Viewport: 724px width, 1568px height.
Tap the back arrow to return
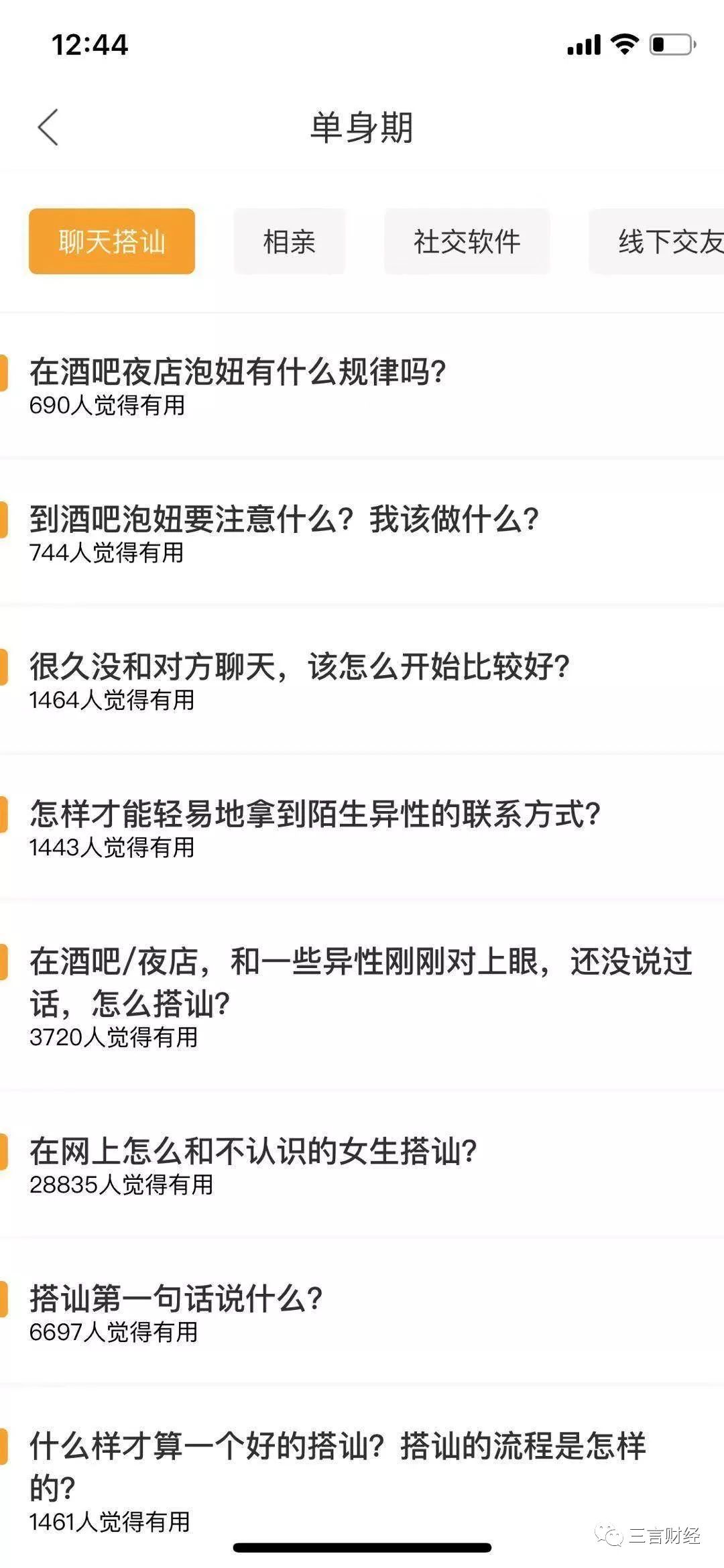(47, 127)
